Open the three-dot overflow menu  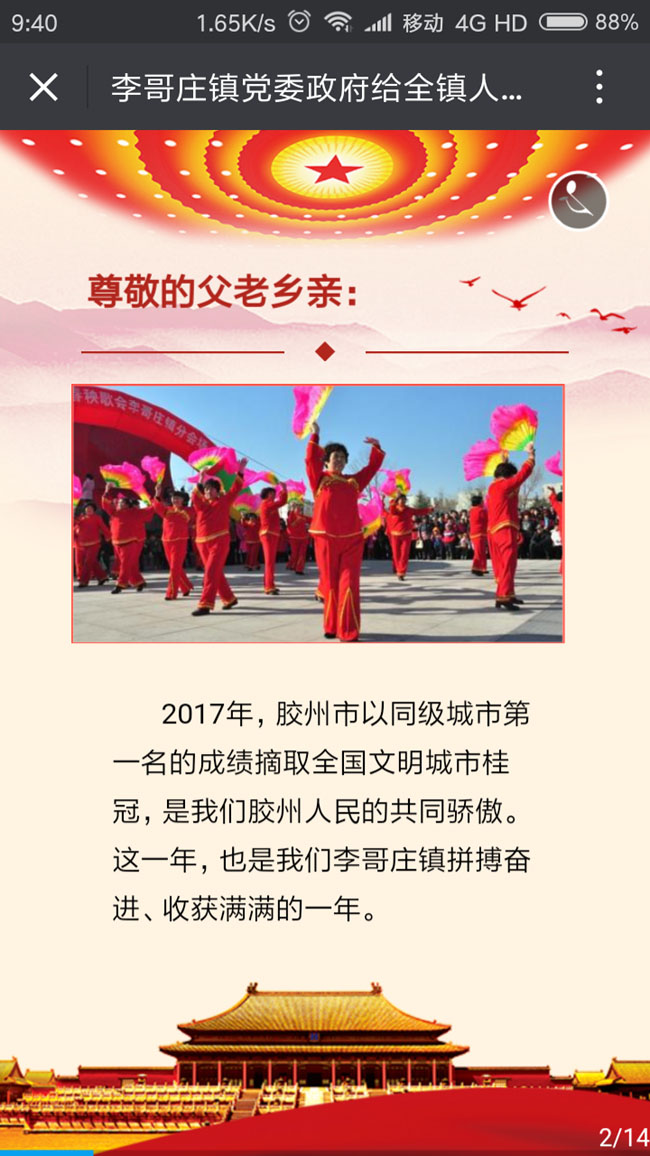pos(599,87)
